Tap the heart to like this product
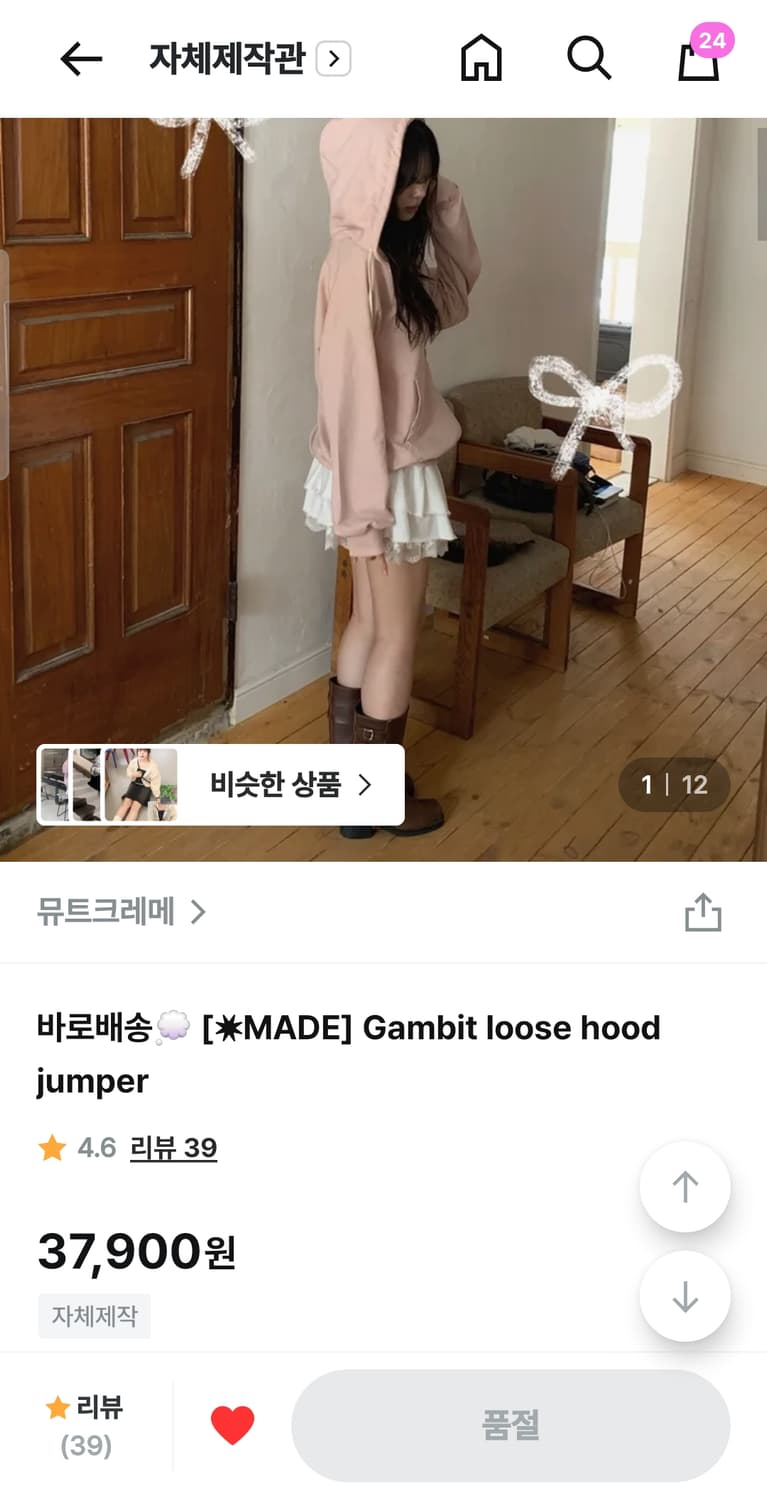 (x=232, y=1424)
